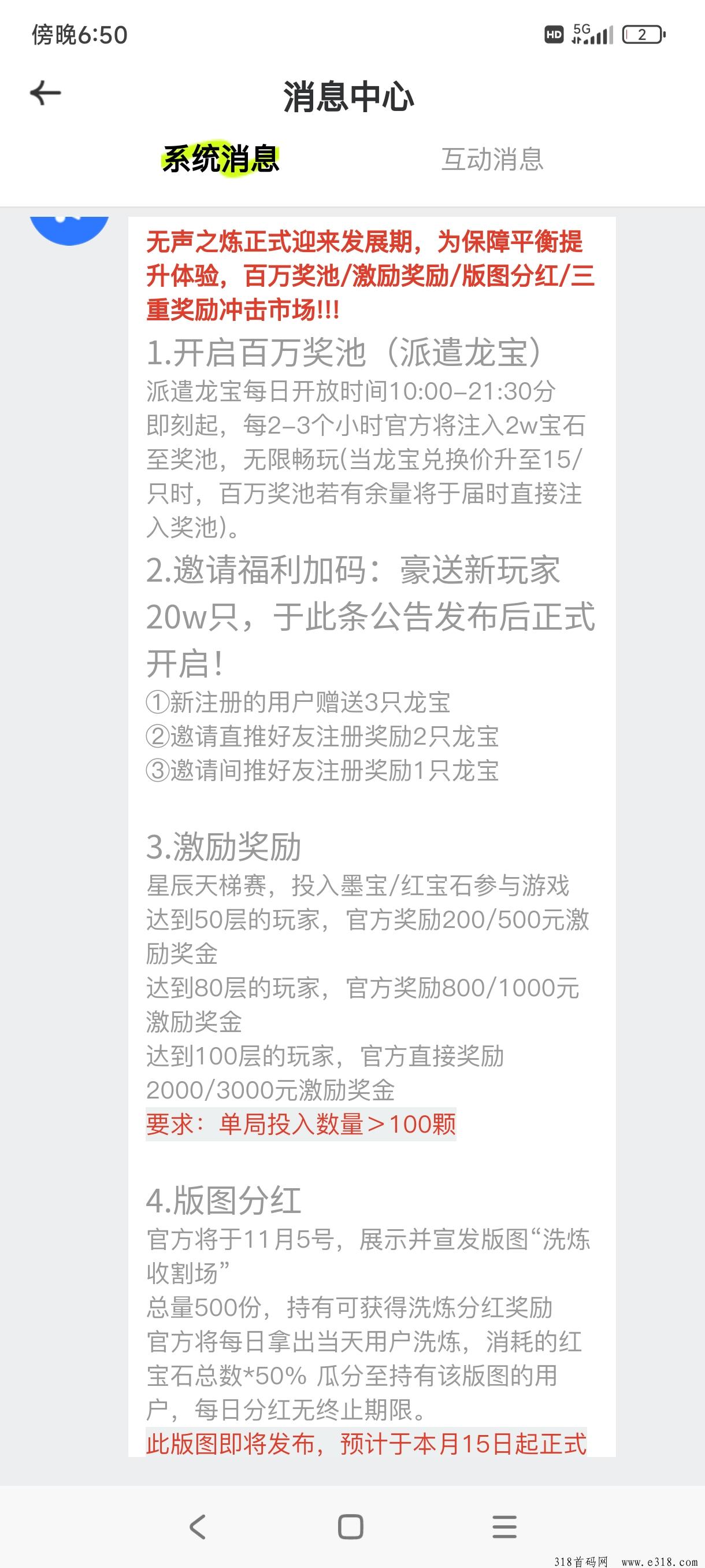The image size is (705, 1568).
Task: Tap the system home button
Action: [351, 1526]
